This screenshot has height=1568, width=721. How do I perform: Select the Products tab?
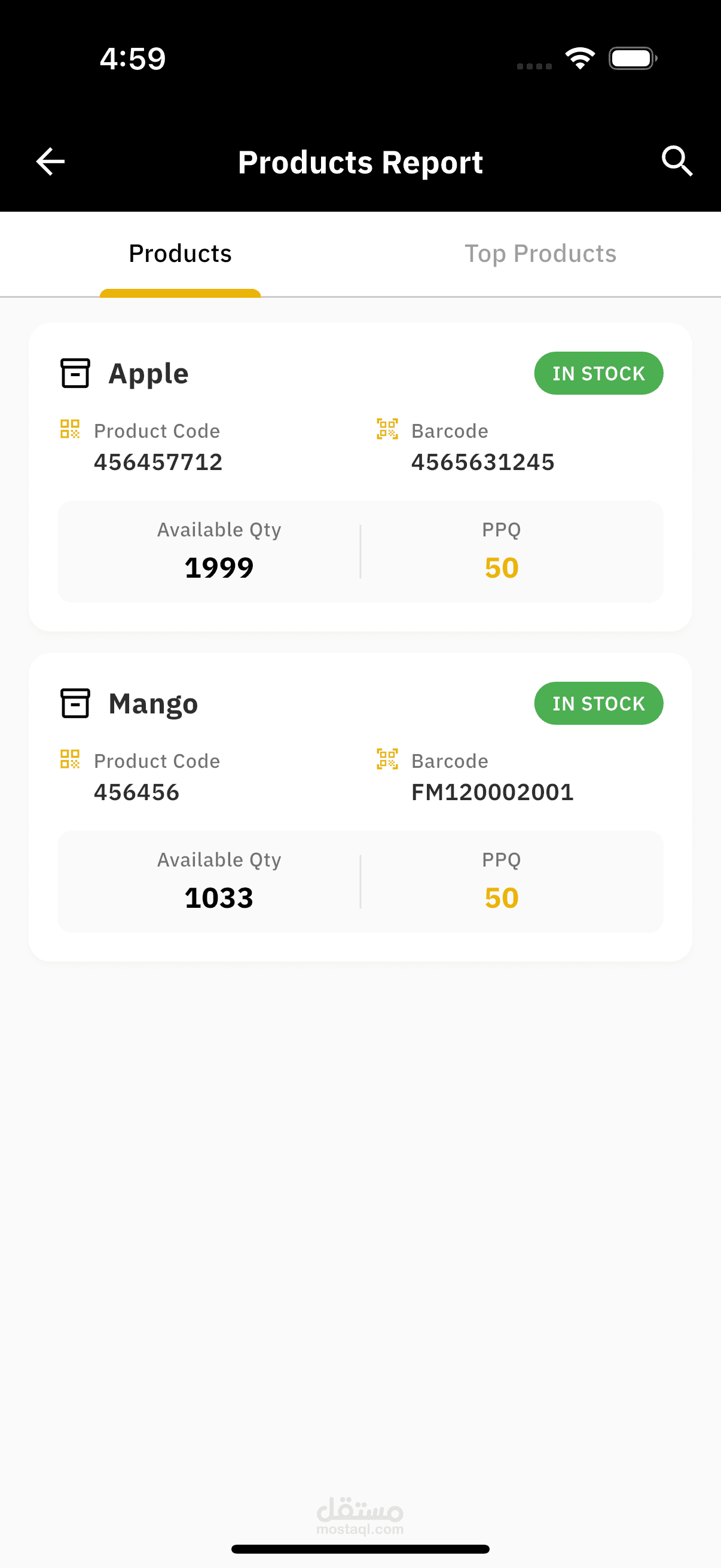coord(180,254)
